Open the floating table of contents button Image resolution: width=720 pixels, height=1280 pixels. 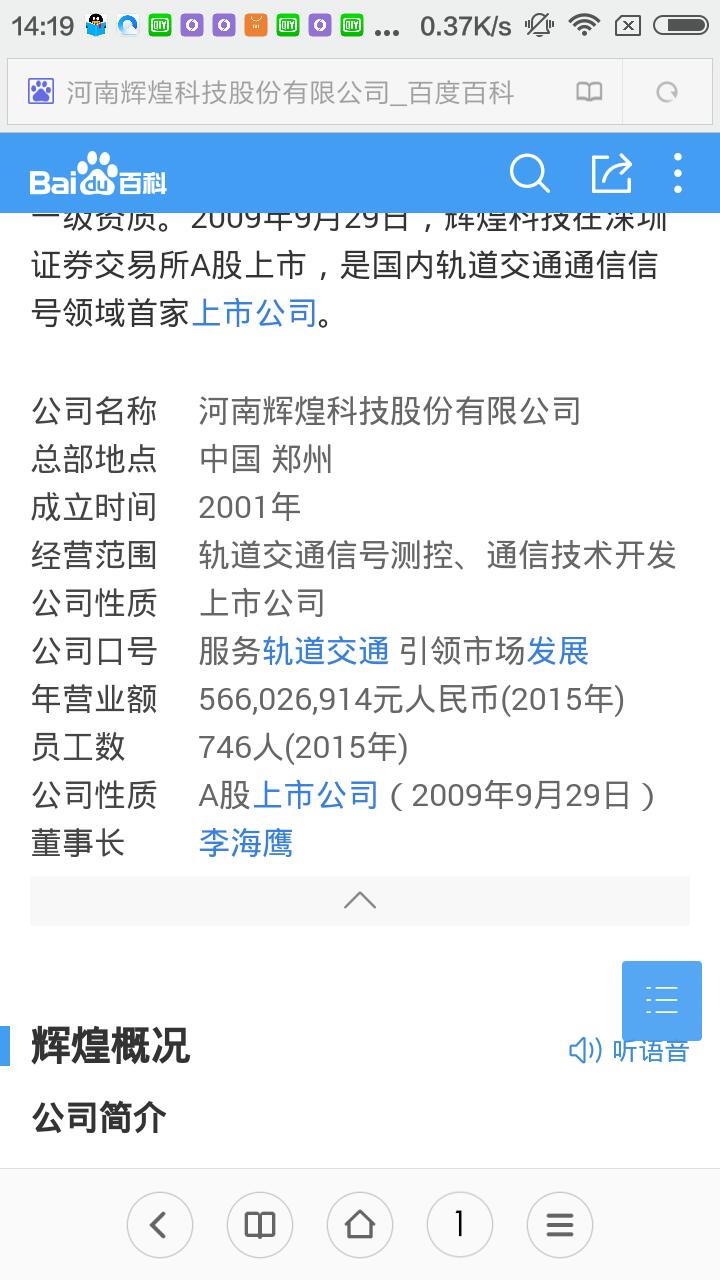tap(662, 1000)
